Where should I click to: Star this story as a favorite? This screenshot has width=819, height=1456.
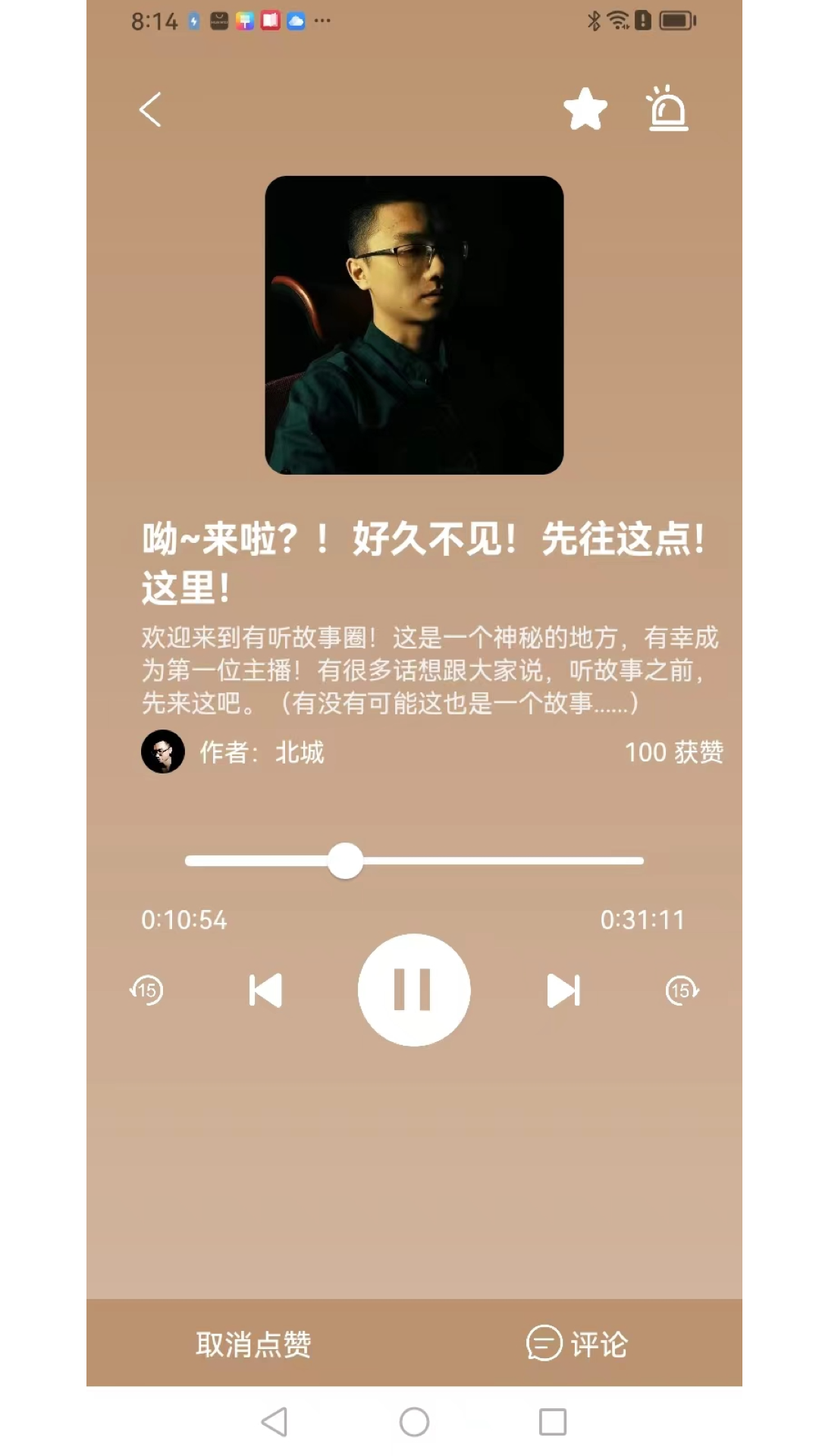tap(585, 109)
